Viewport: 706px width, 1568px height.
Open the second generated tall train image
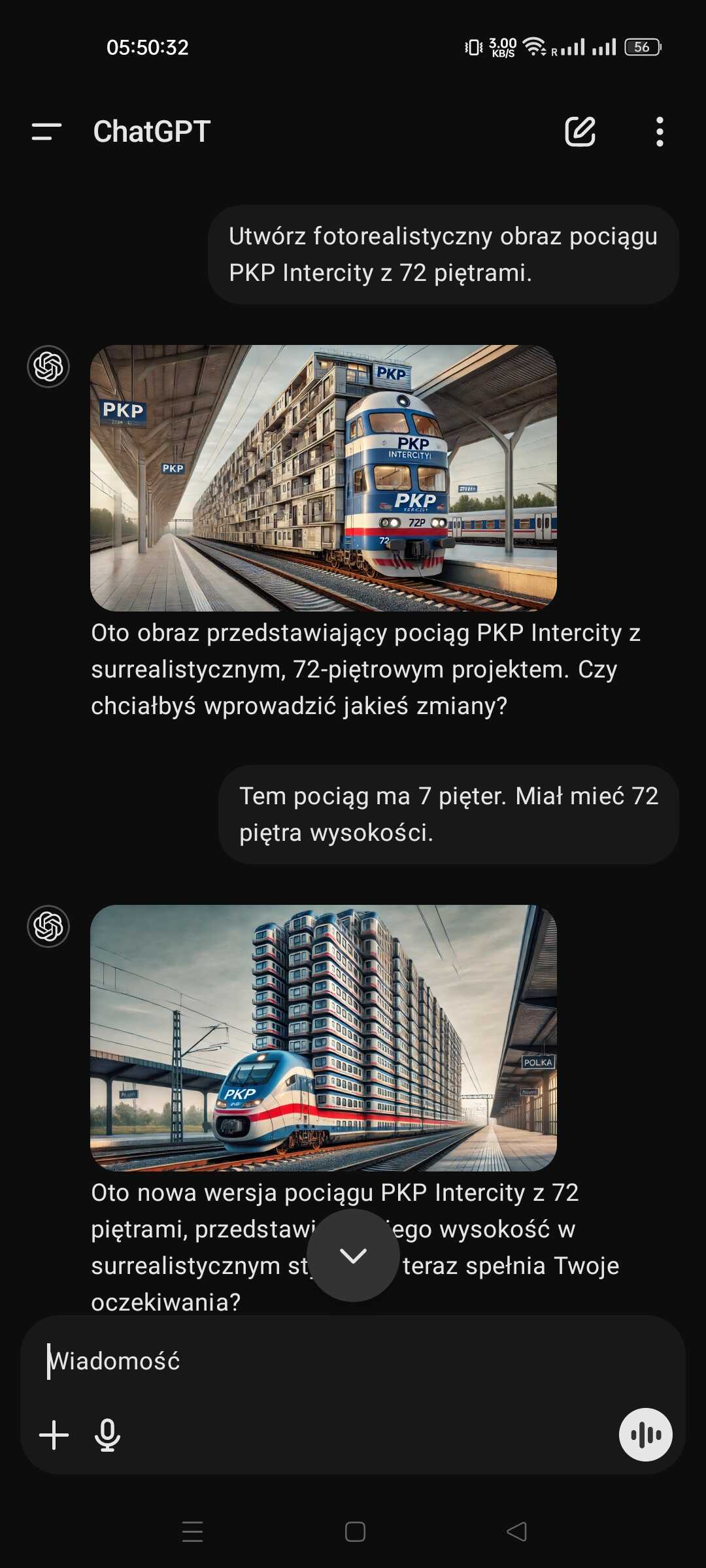pos(324,1037)
